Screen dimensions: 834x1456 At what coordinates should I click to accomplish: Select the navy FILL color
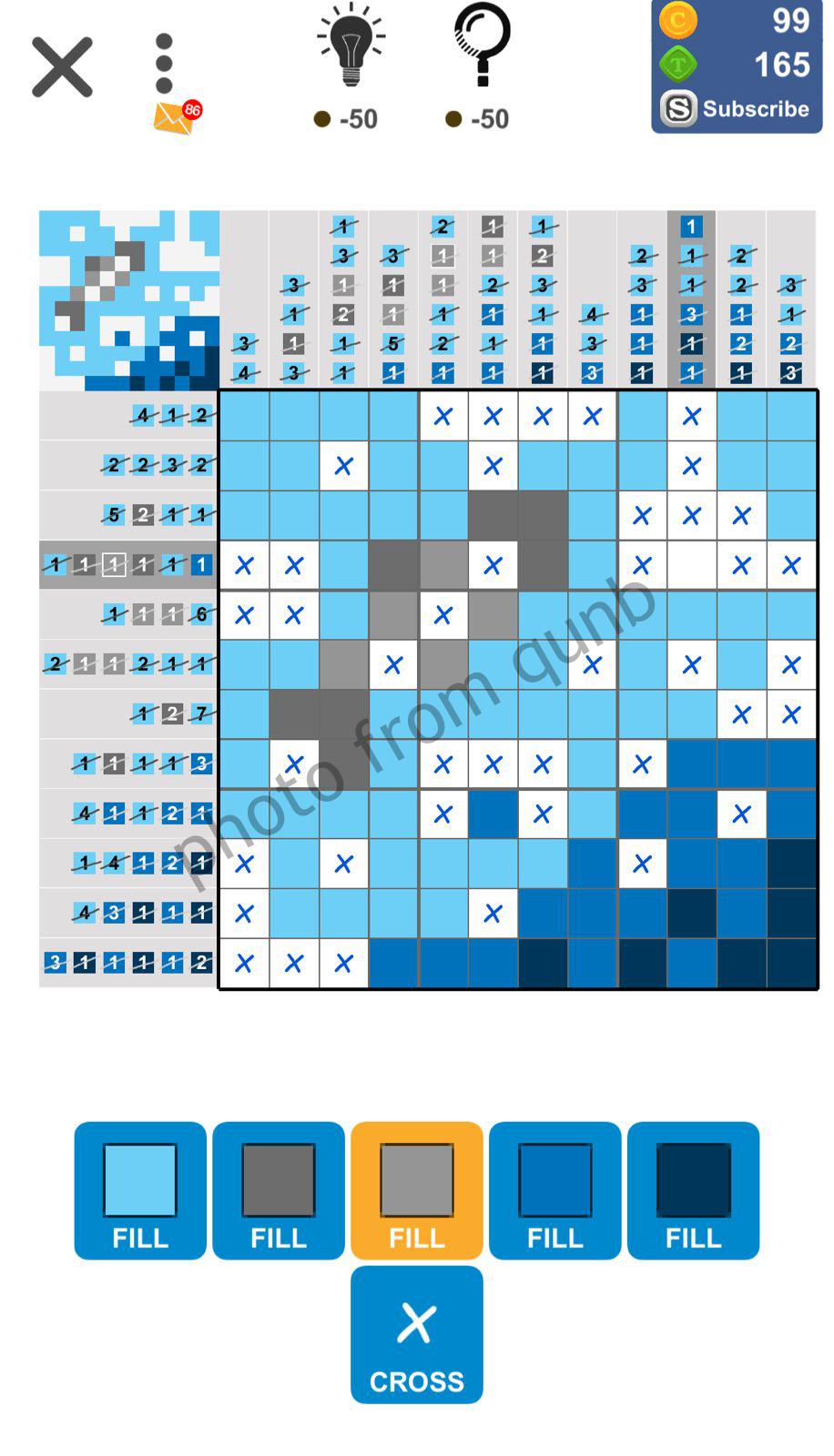(693, 1189)
